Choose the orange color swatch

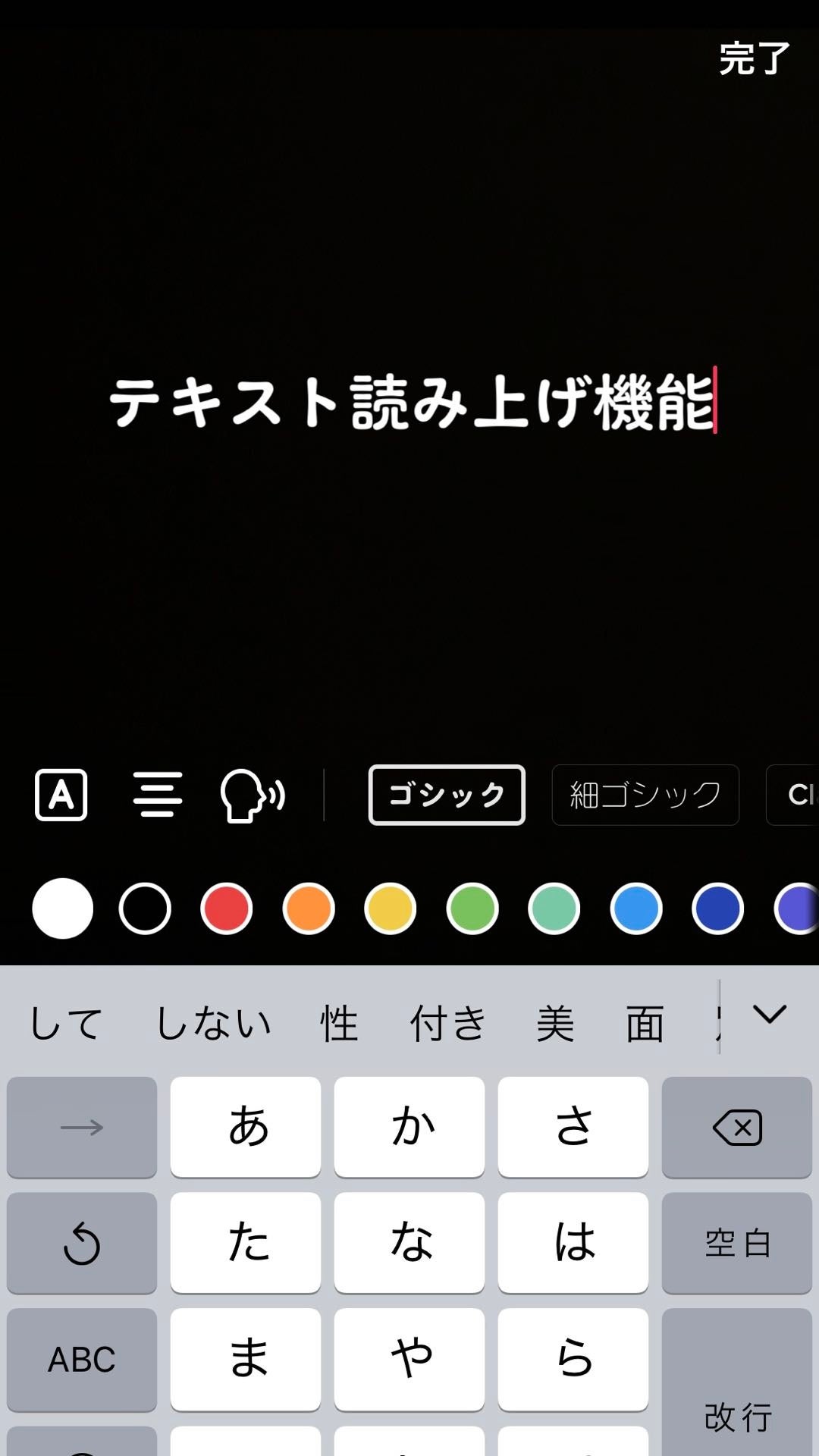tap(309, 908)
